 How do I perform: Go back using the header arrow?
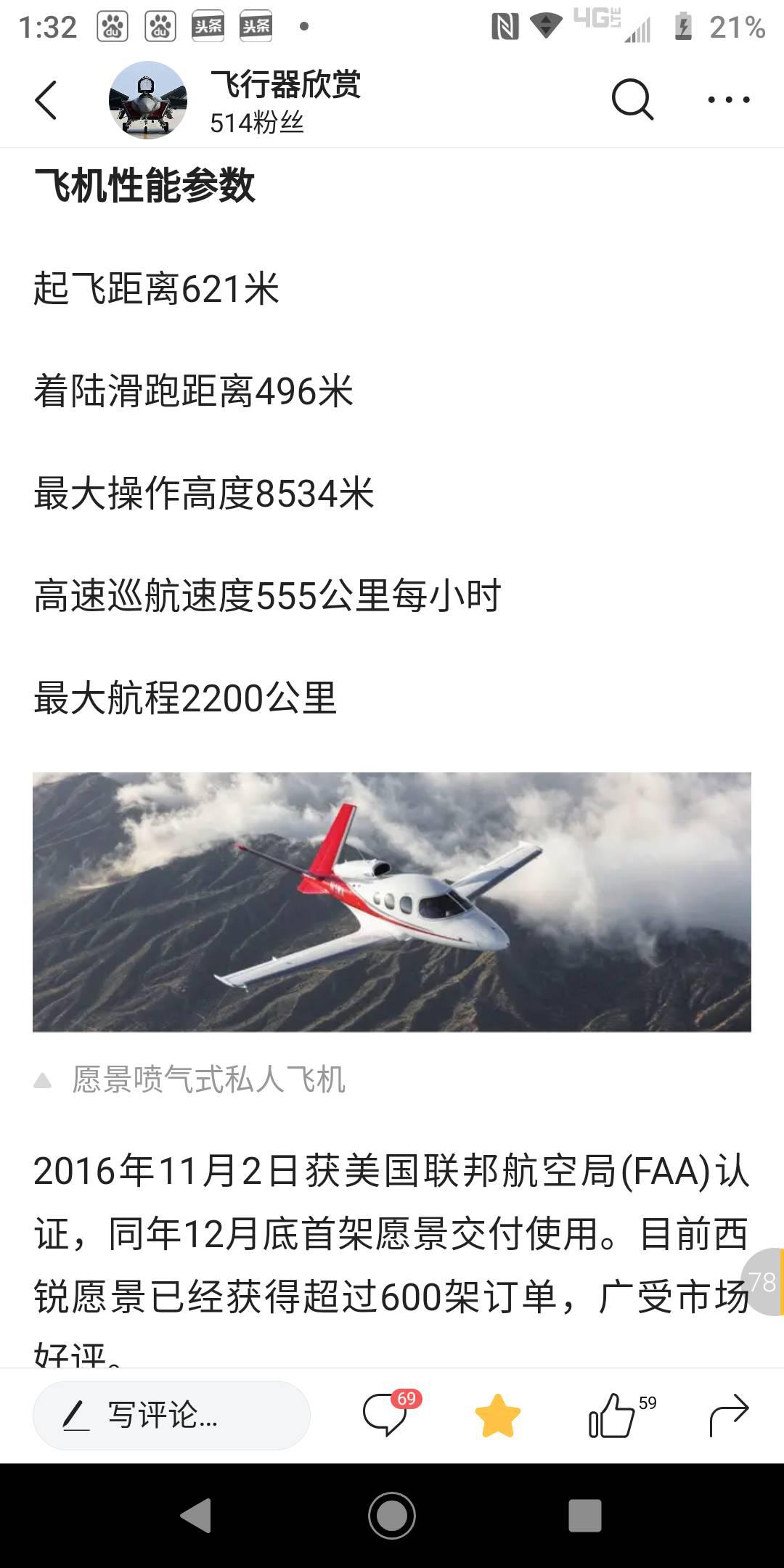(x=46, y=100)
